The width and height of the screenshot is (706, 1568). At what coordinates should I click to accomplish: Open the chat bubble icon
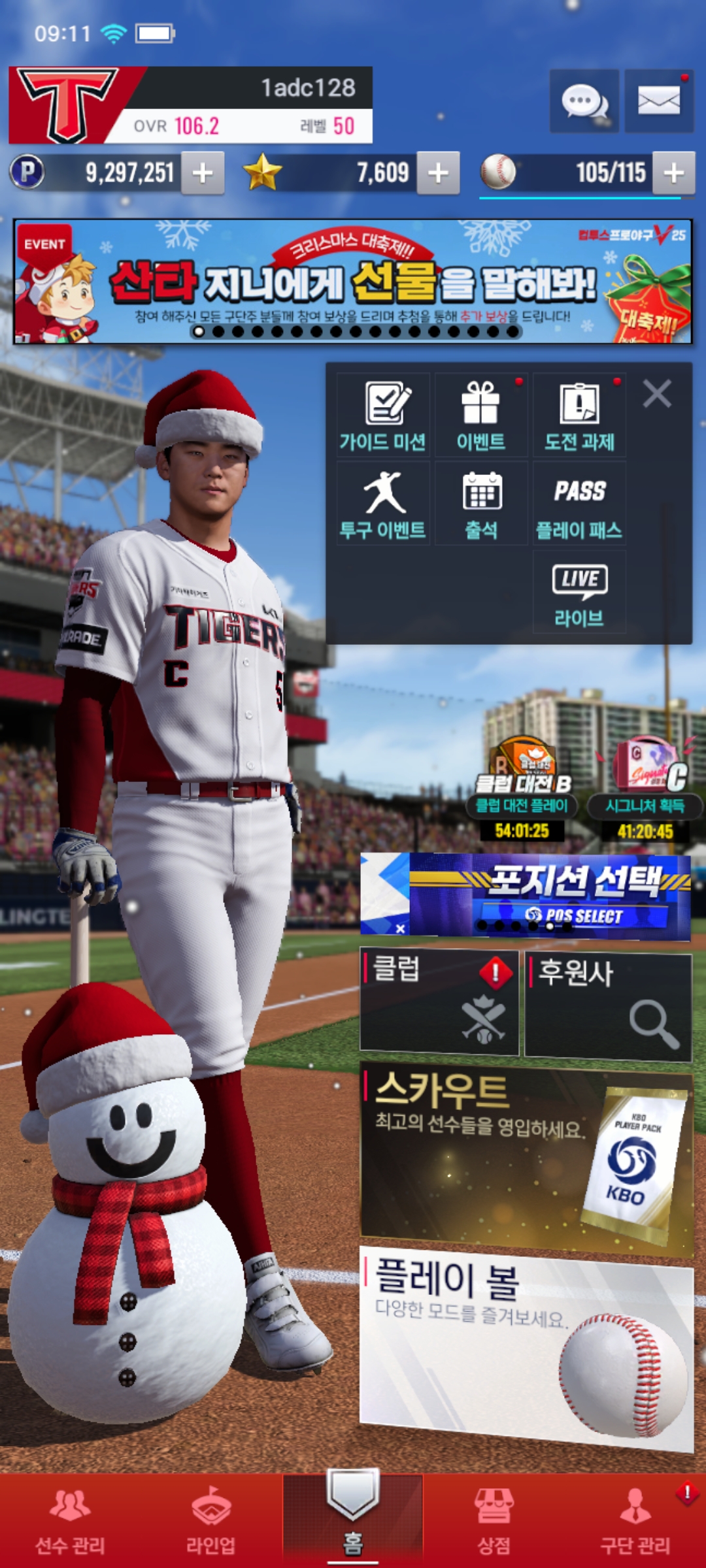[584, 102]
